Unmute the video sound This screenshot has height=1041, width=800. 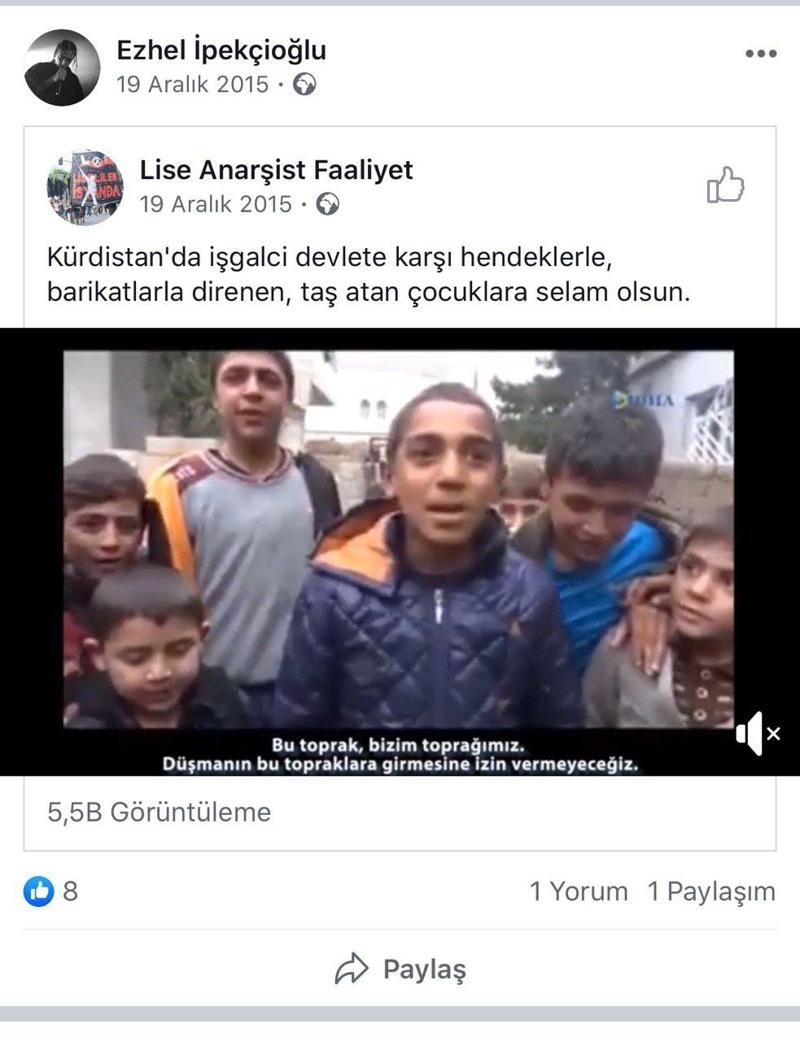[x=757, y=734]
